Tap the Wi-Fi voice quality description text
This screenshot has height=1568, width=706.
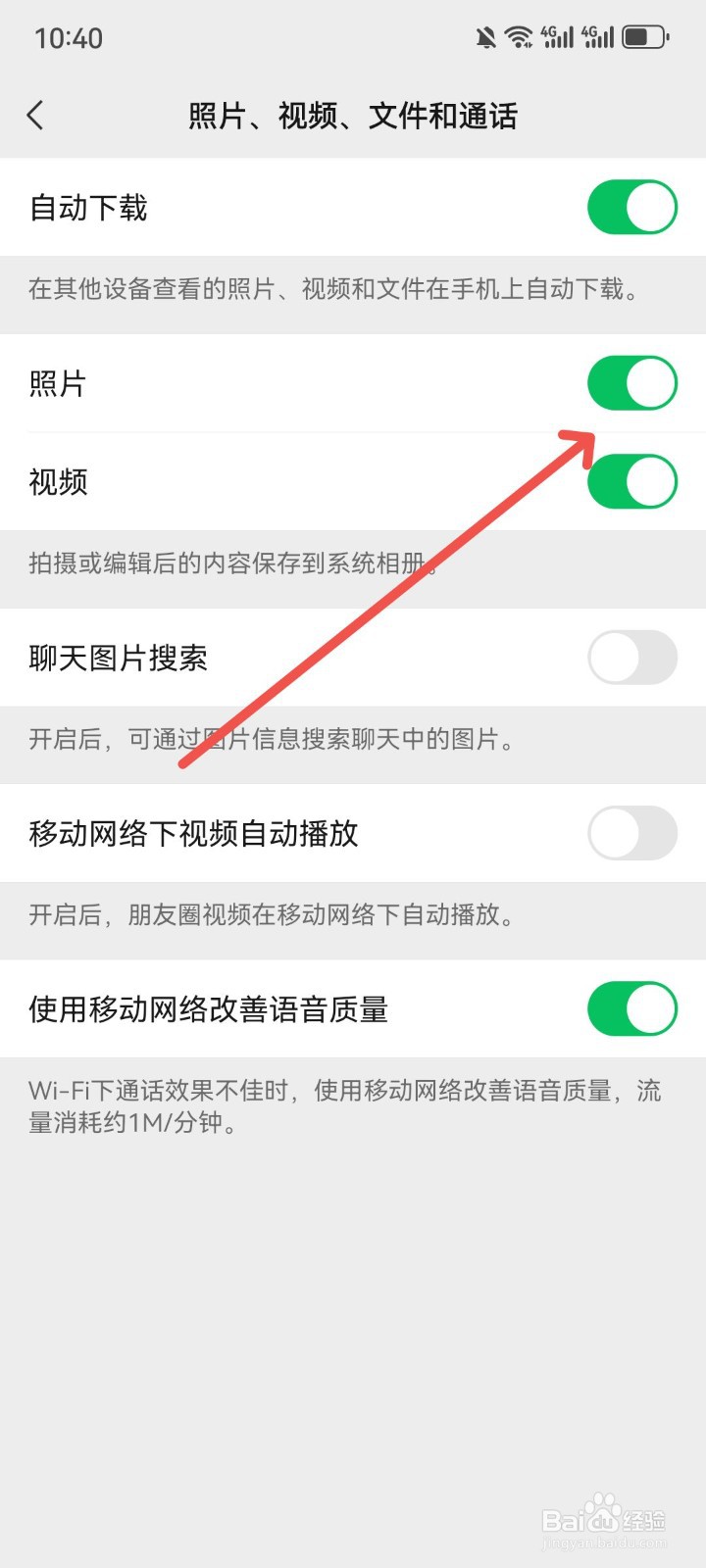click(x=343, y=1102)
